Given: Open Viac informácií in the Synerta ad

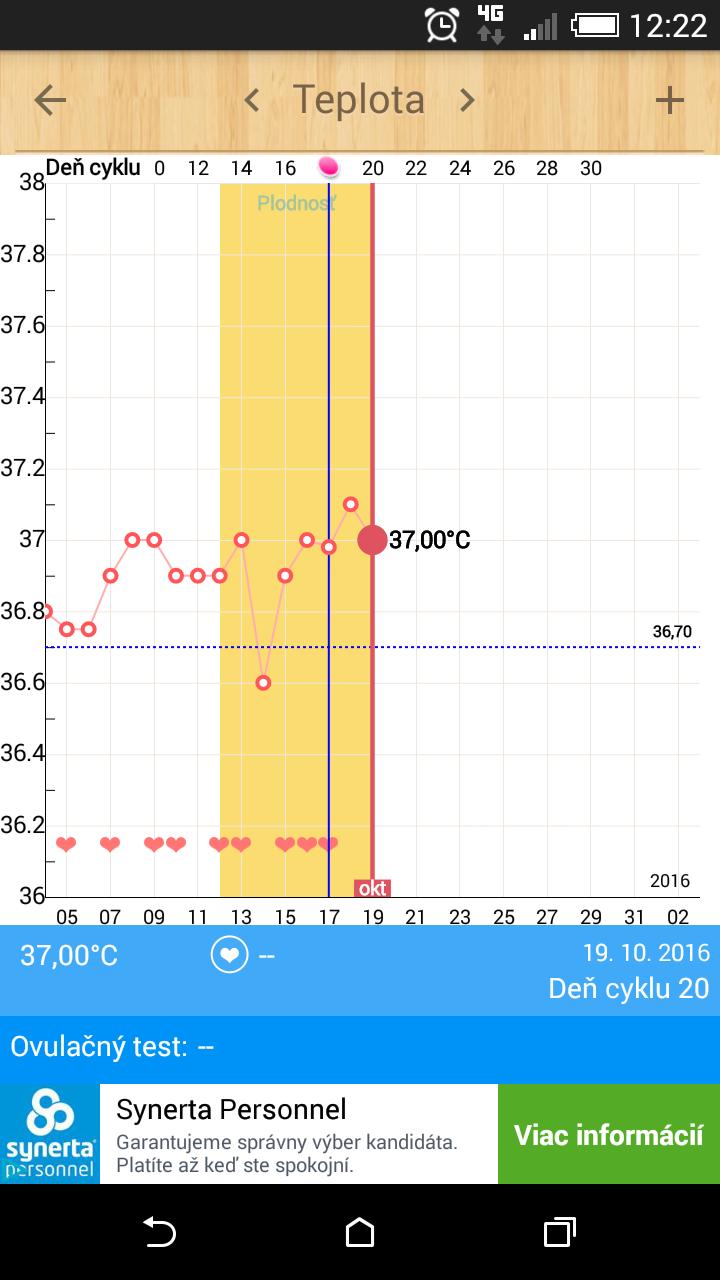Looking at the screenshot, I should pos(608,1135).
